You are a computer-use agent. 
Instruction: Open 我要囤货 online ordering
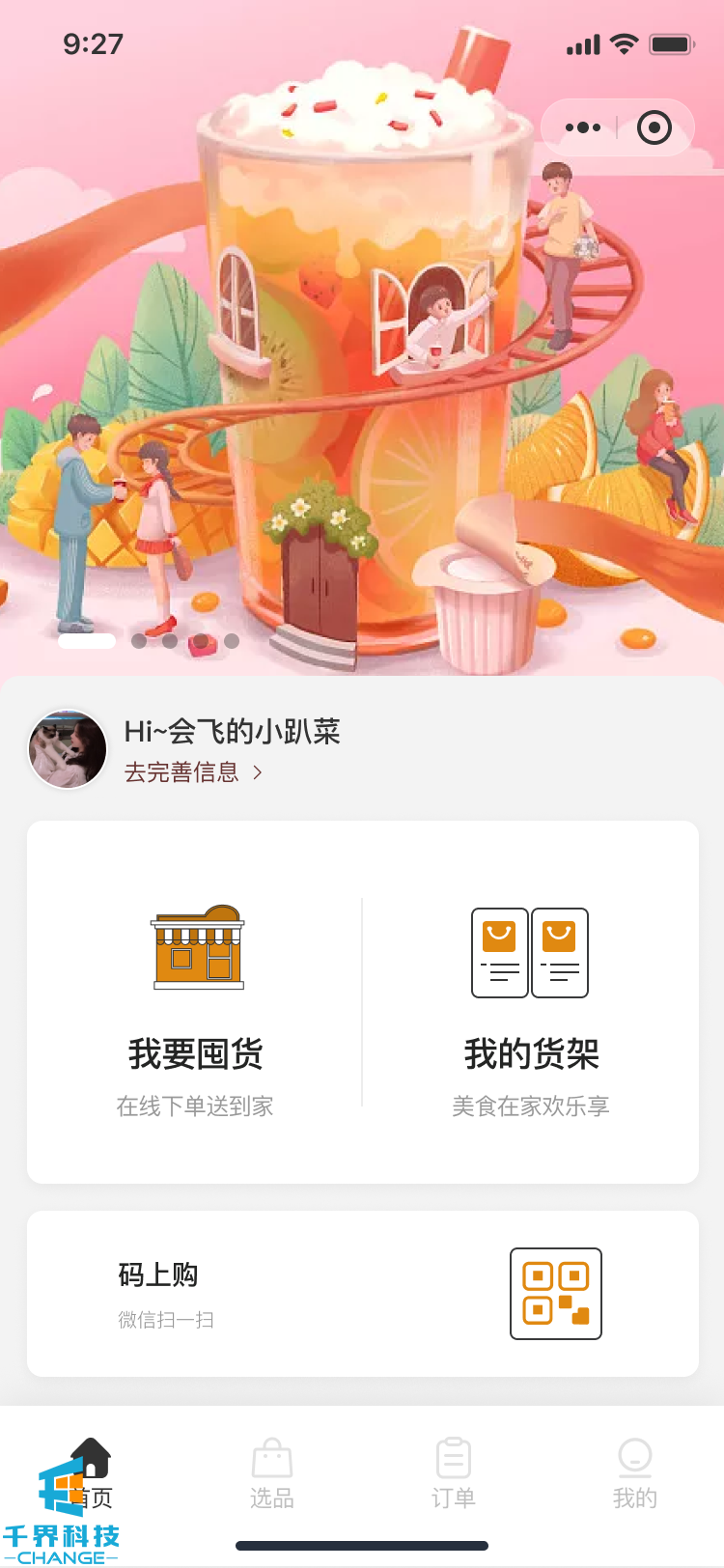[196, 1004]
